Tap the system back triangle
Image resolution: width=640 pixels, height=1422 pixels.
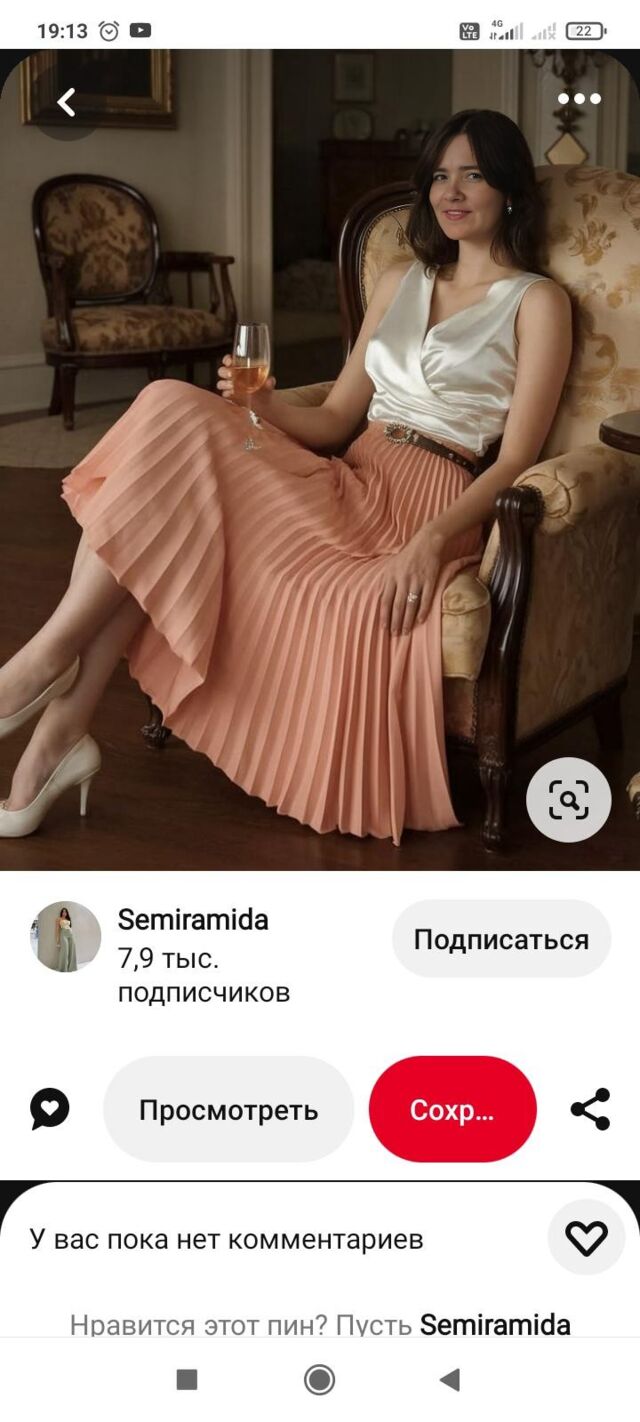point(450,1380)
